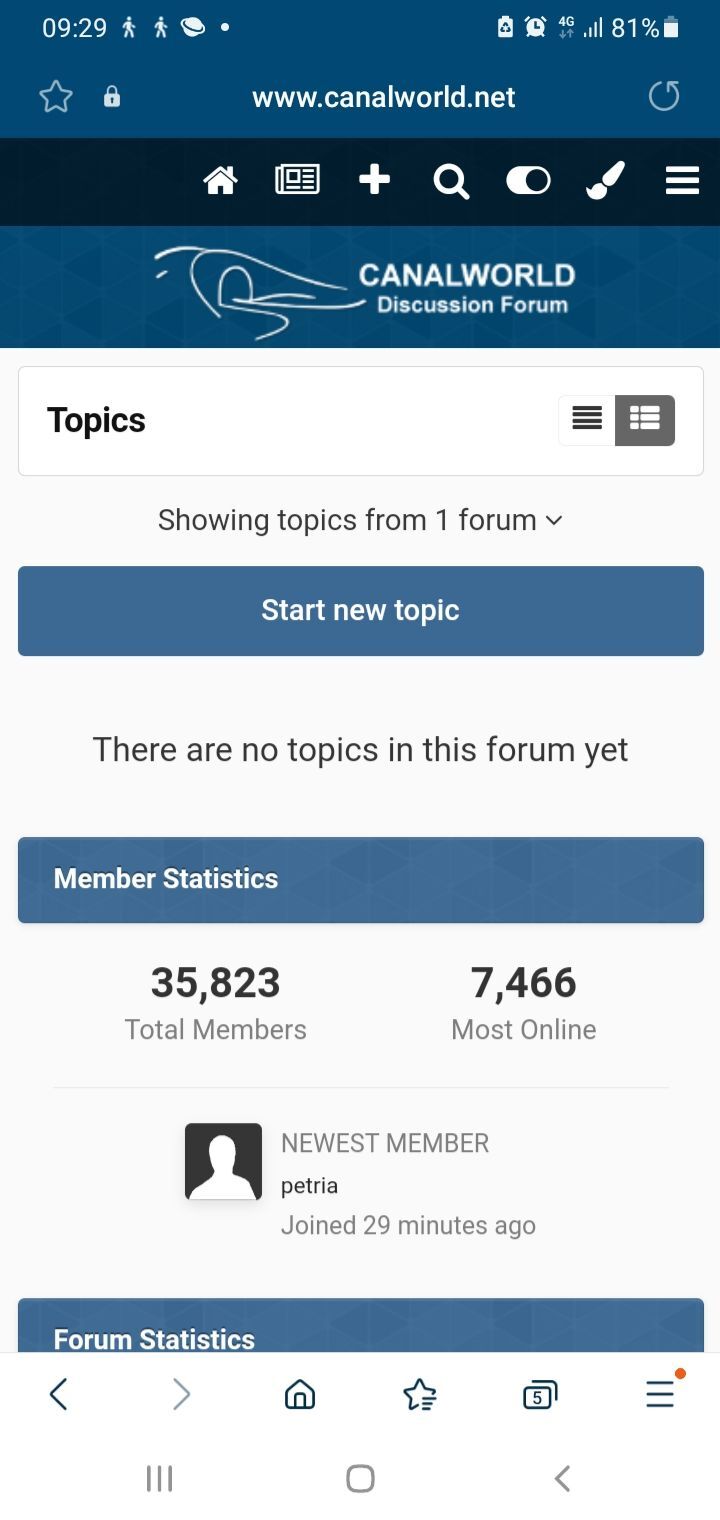Image resolution: width=720 pixels, height=1520 pixels.
Task: Open browser bookmarks list
Action: [420, 1393]
